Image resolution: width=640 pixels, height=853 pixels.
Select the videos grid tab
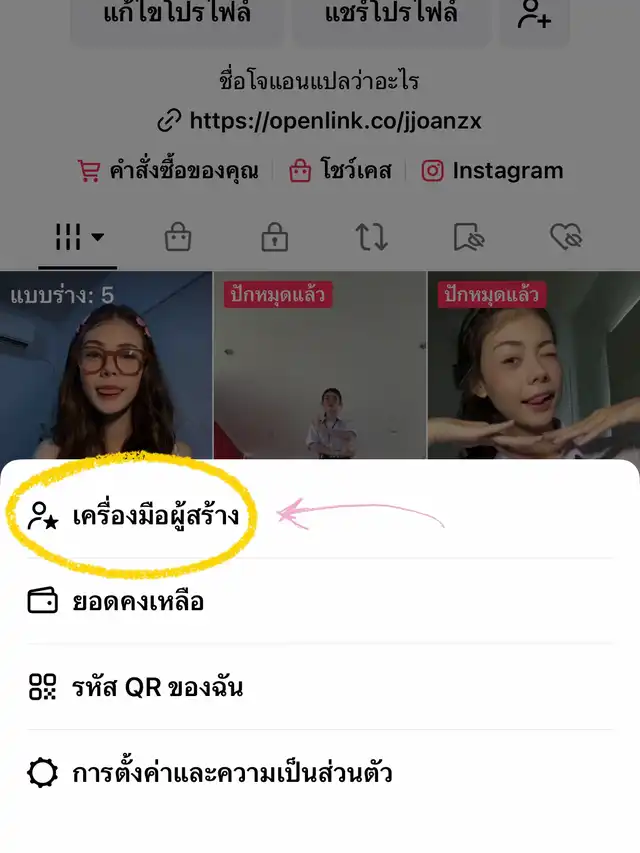tap(78, 237)
